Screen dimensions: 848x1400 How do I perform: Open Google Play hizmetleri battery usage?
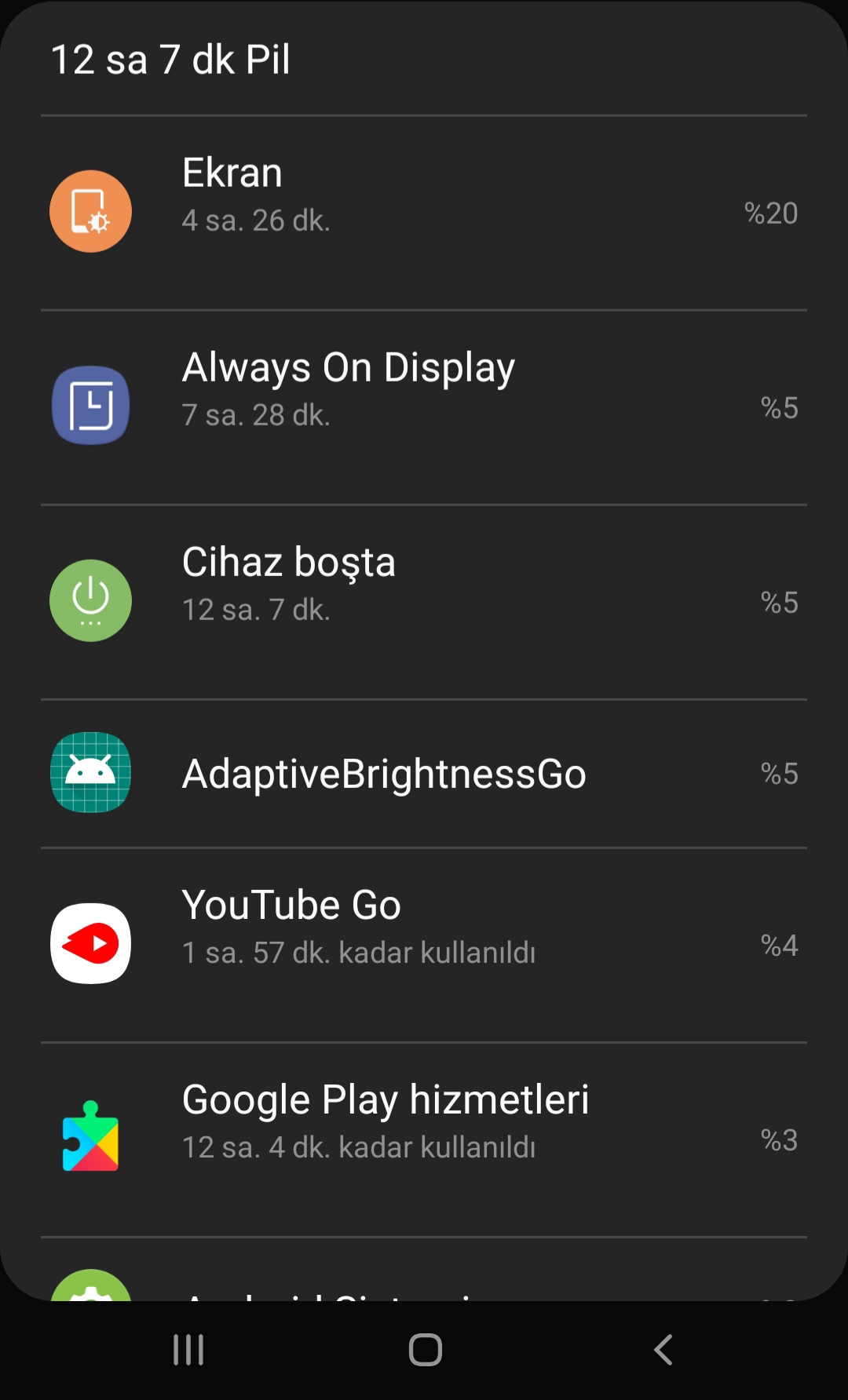(x=424, y=1139)
